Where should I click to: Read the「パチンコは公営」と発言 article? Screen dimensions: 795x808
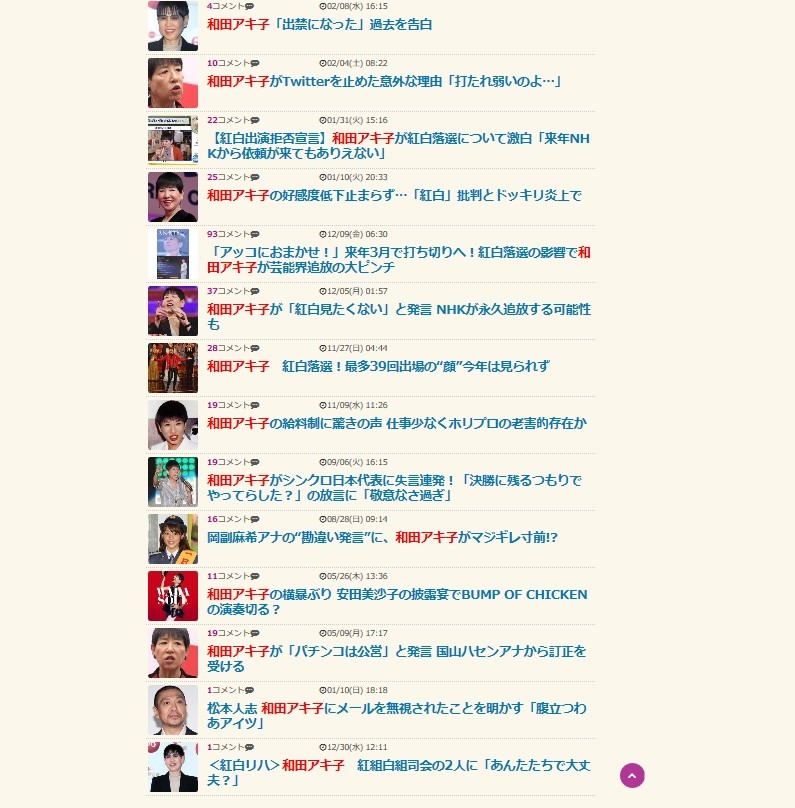point(396,659)
